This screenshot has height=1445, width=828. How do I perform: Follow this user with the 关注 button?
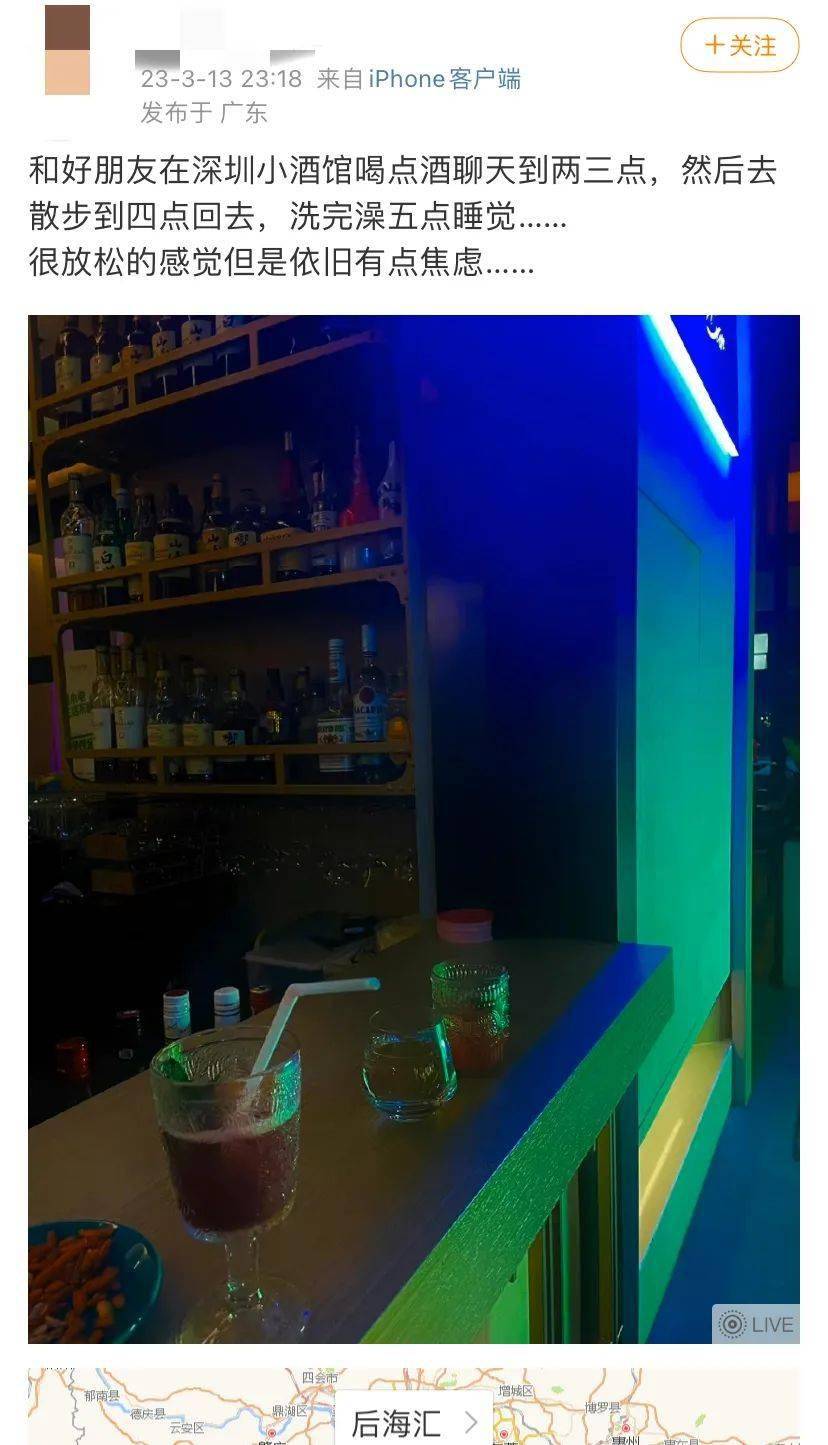[739, 46]
